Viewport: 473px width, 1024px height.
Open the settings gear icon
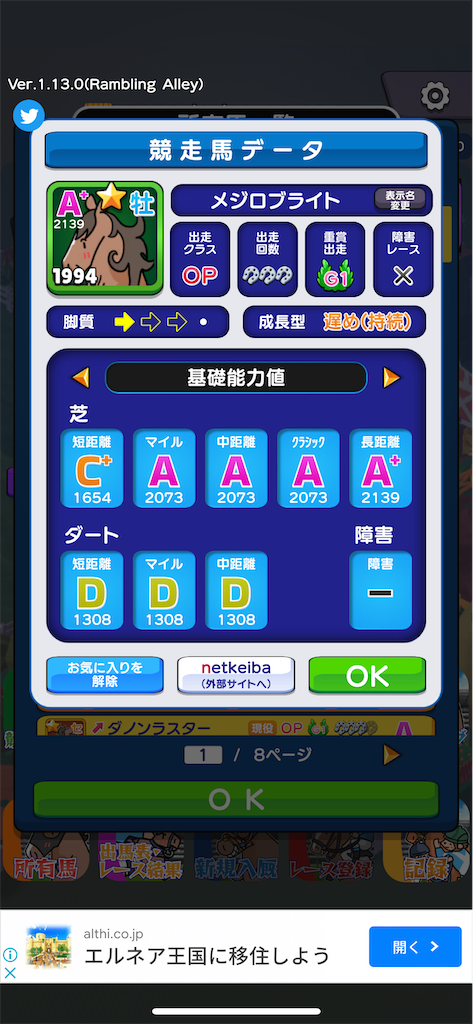434,96
